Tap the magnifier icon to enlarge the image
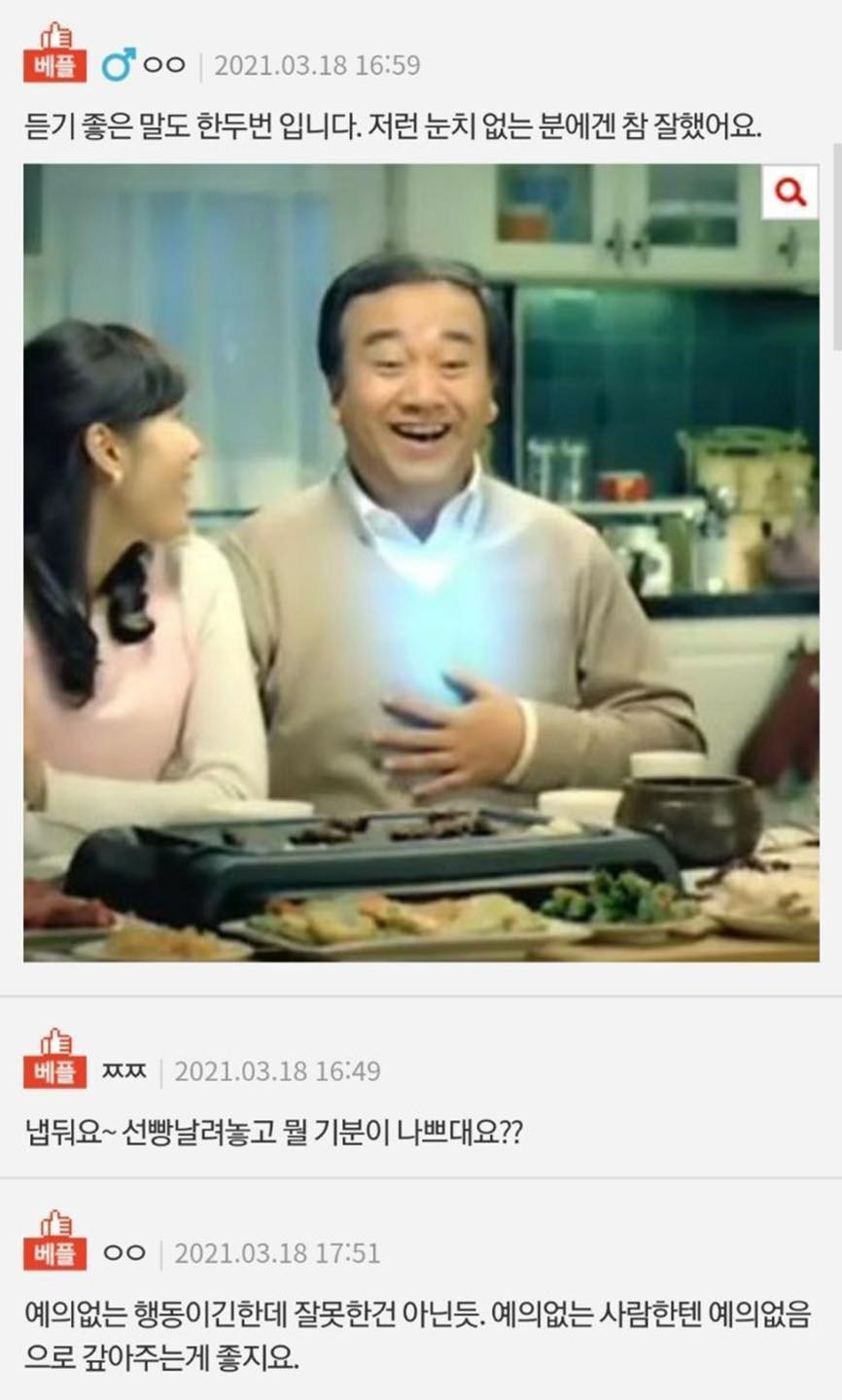 [x=789, y=192]
